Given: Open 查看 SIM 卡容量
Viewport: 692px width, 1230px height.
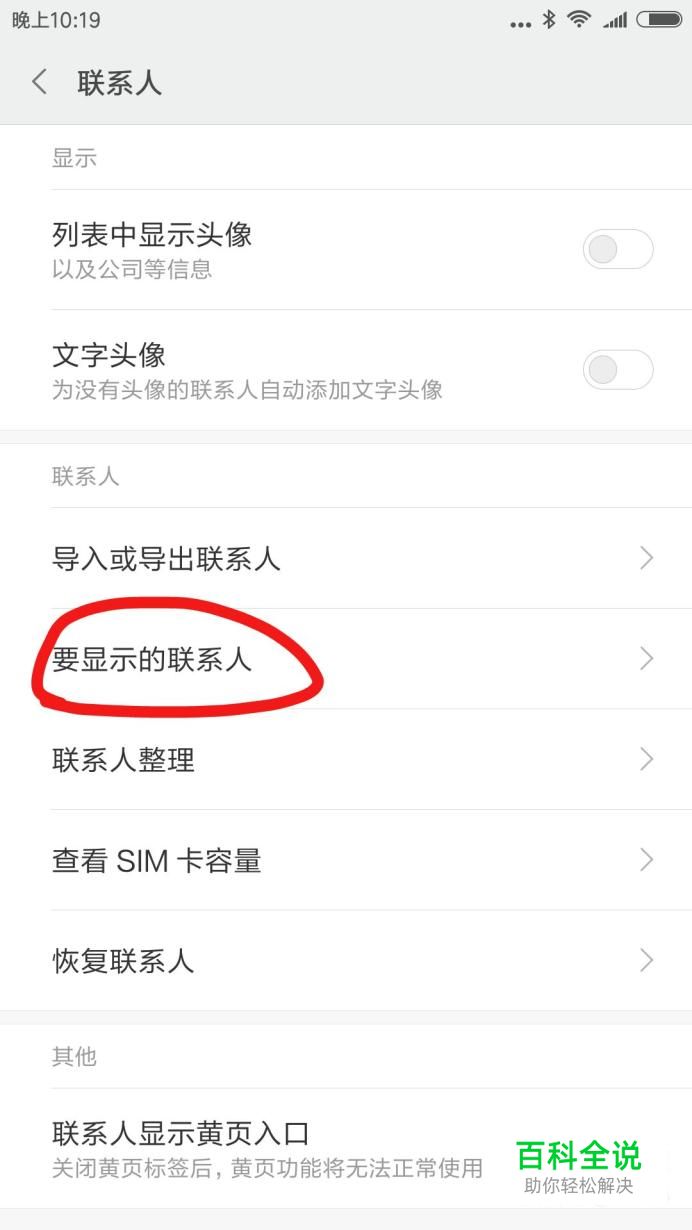Looking at the screenshot, I should tap(346, 860).
